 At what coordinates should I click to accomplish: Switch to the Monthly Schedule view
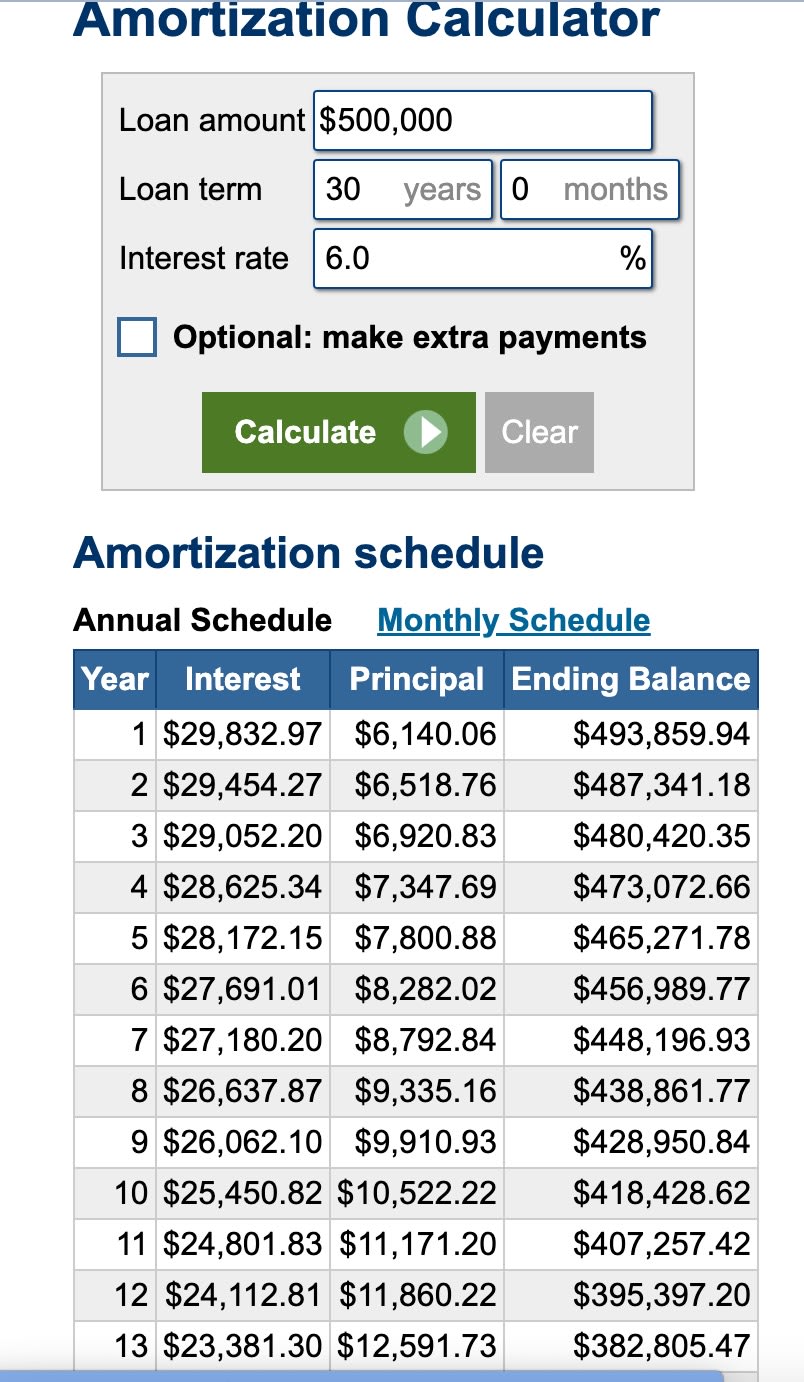pos(513,621)
